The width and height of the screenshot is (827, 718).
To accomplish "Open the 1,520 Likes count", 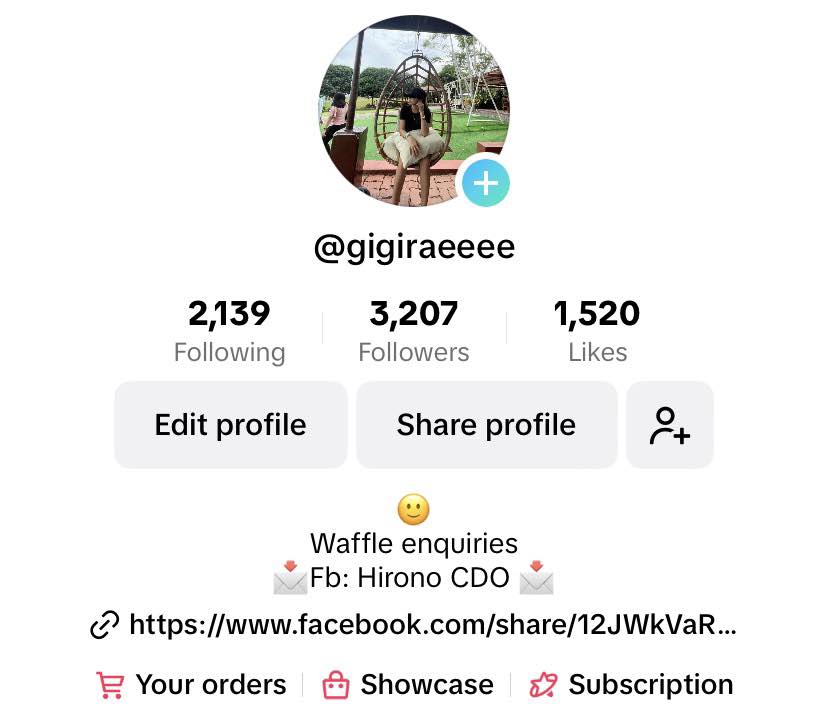I will point(597,332).
